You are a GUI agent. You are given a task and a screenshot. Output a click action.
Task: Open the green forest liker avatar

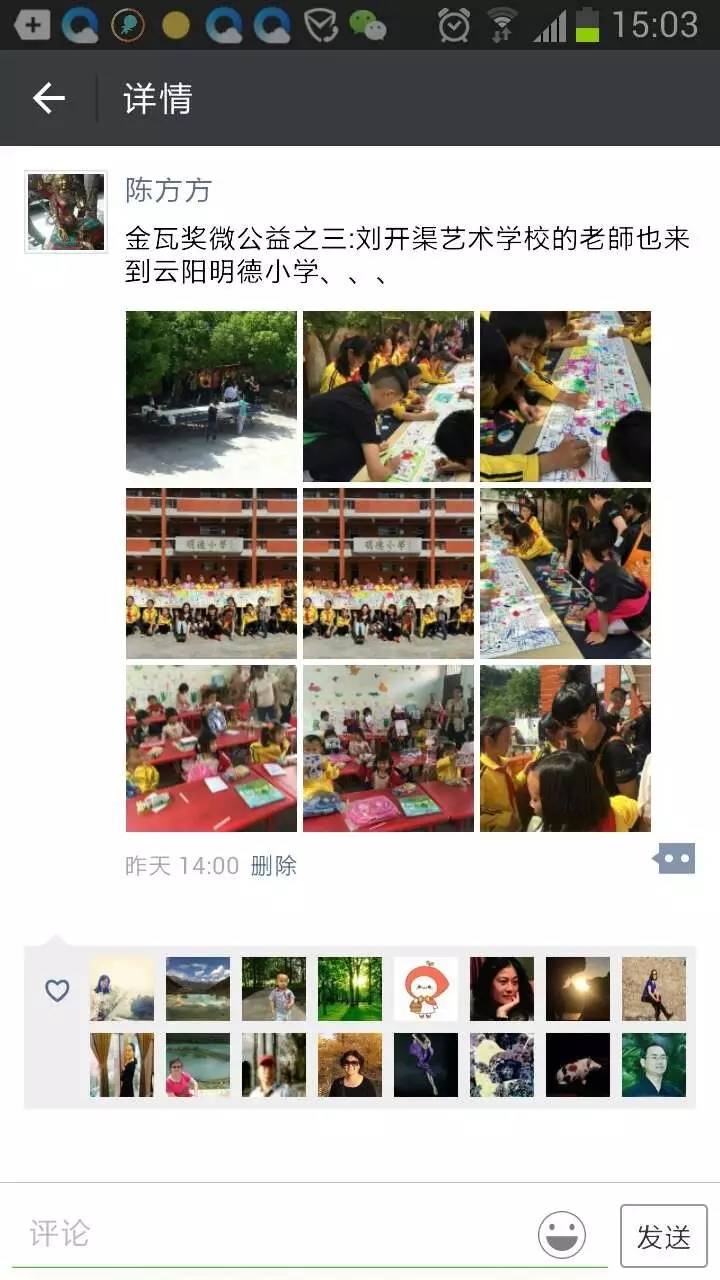(x=350, y=989)
